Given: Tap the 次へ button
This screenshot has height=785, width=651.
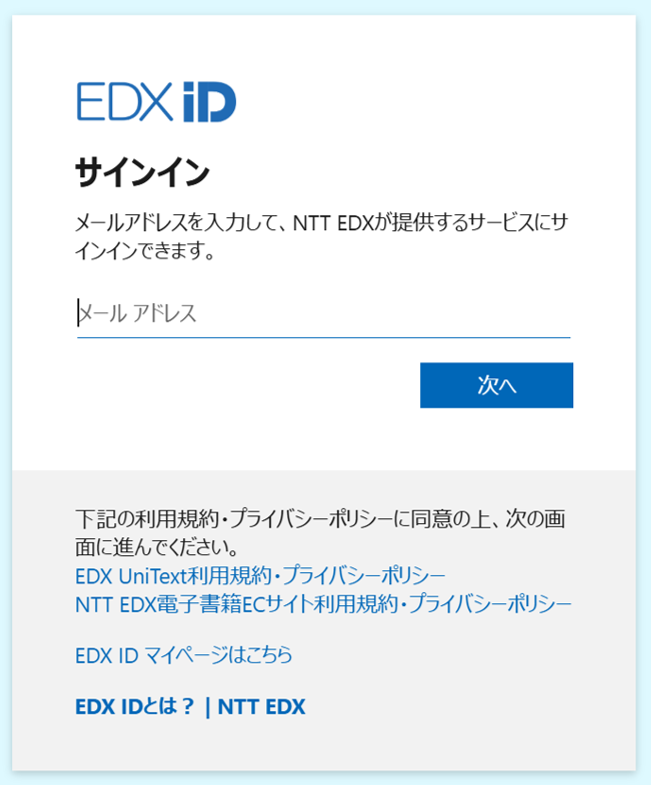Looking at the screenshot, I should click(x=496, y=385).
